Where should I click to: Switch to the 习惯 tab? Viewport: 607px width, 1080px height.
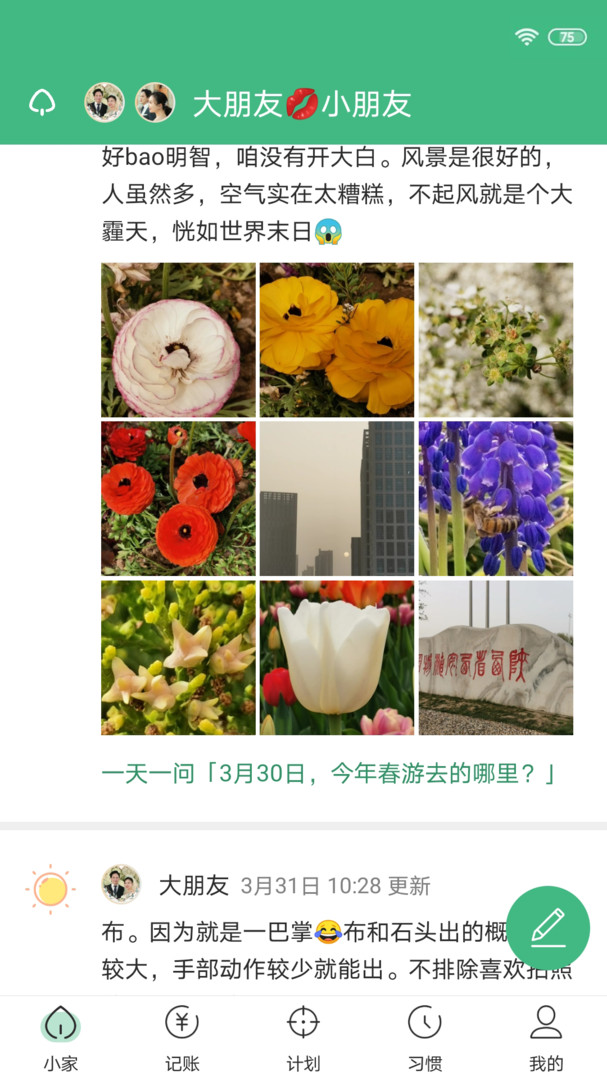(425, 1038)
